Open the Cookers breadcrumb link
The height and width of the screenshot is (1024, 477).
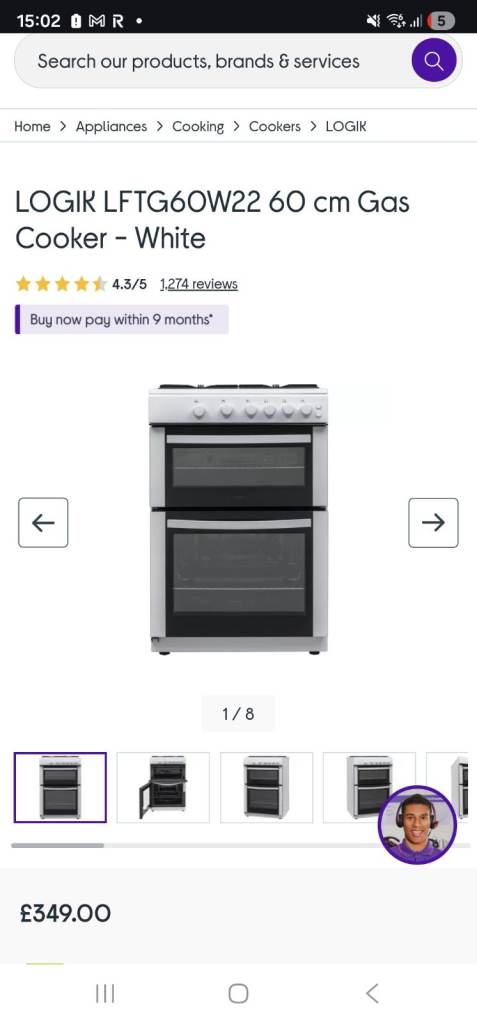click(x=274, y=127)
